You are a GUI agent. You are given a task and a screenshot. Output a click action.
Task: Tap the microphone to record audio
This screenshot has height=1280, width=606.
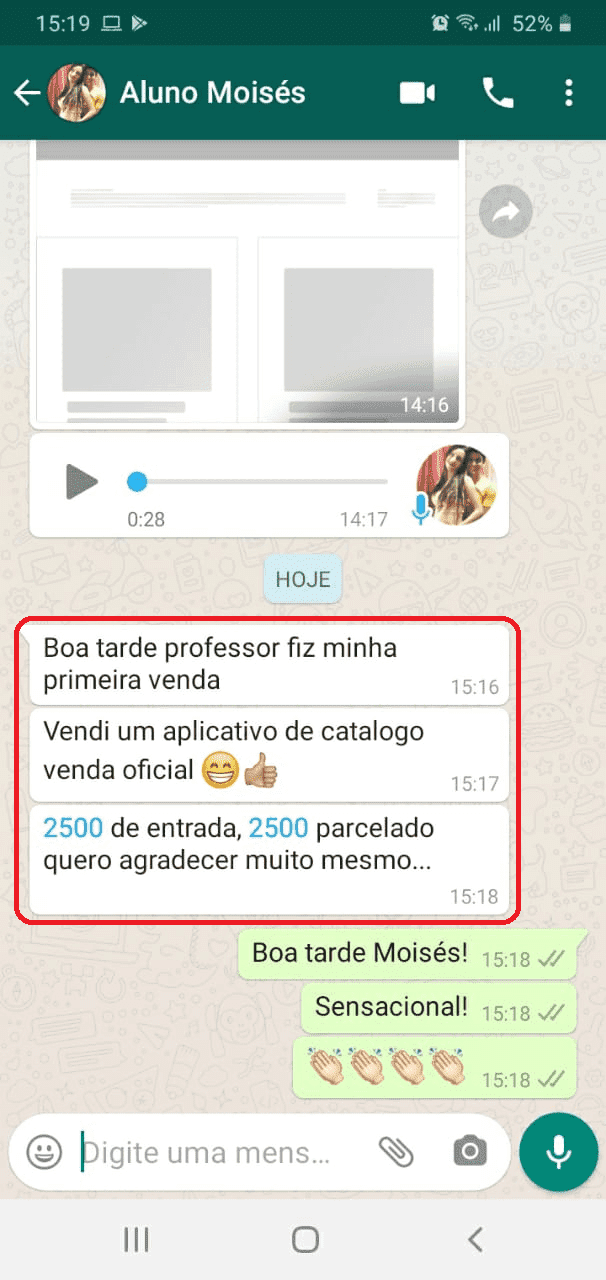pos(558,1152)
